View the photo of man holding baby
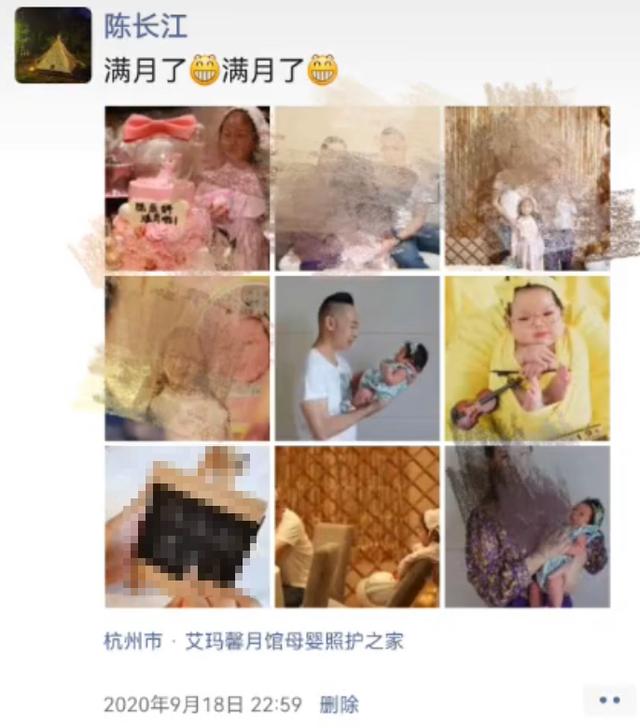 point(357,358)
